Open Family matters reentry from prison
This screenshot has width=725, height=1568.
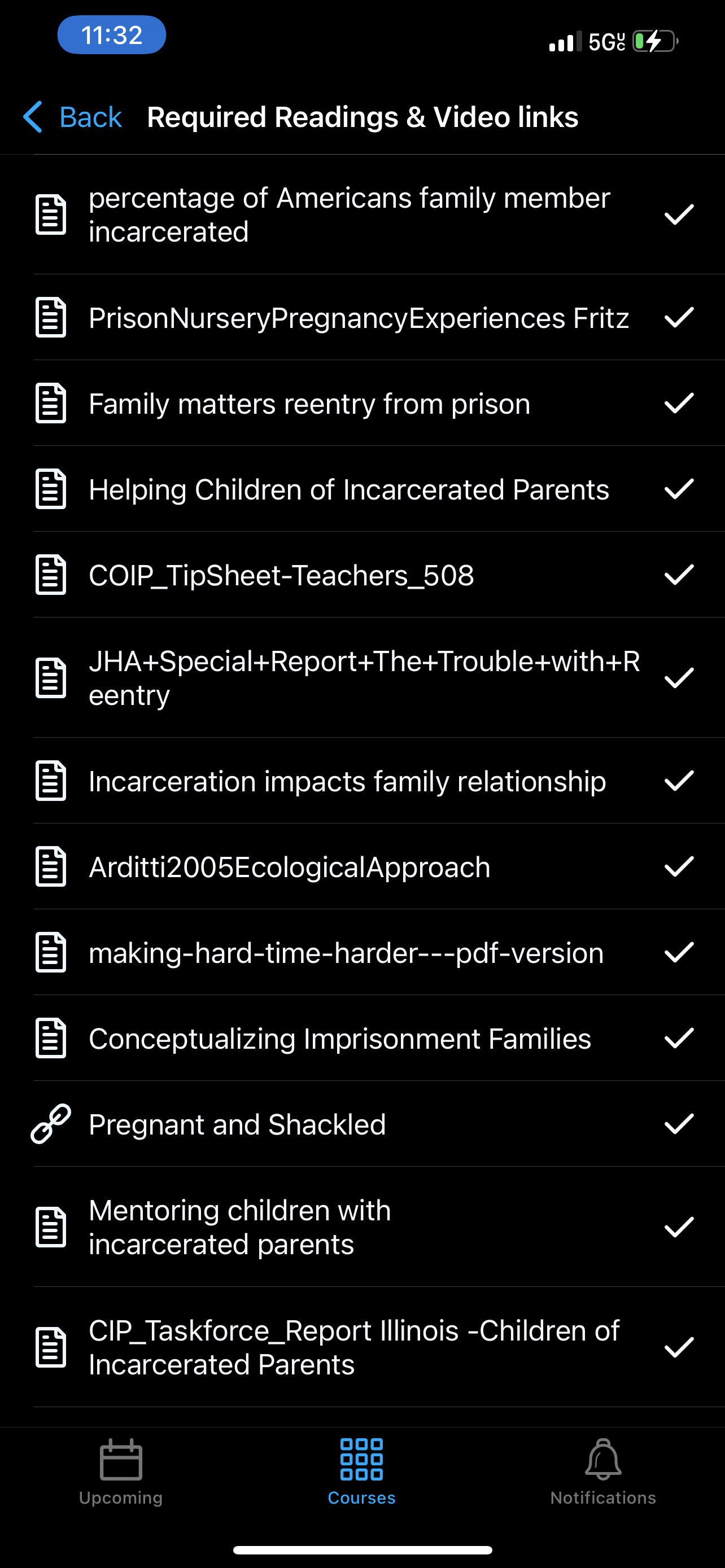point(362,404)
